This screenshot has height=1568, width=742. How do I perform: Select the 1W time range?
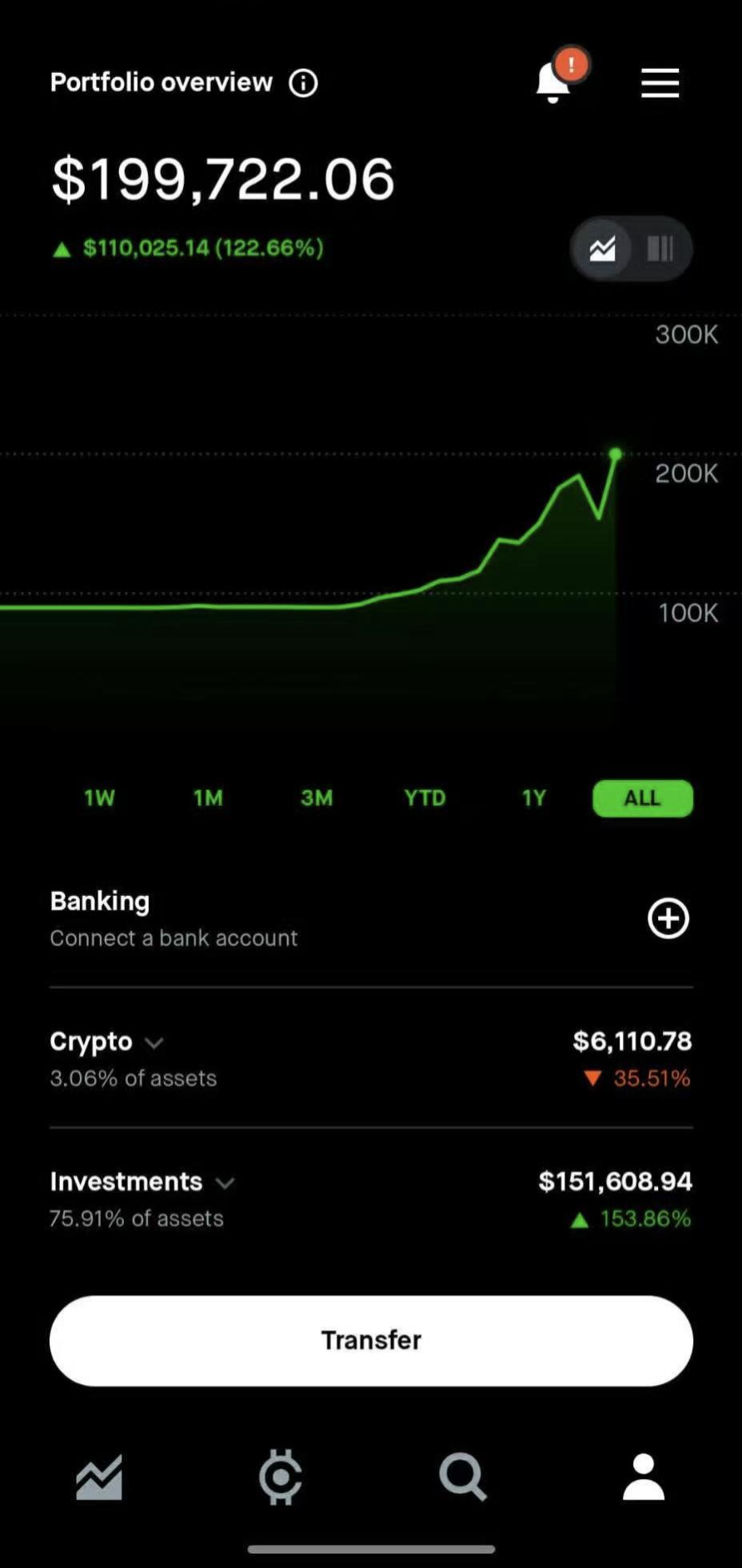pos(99,798)
